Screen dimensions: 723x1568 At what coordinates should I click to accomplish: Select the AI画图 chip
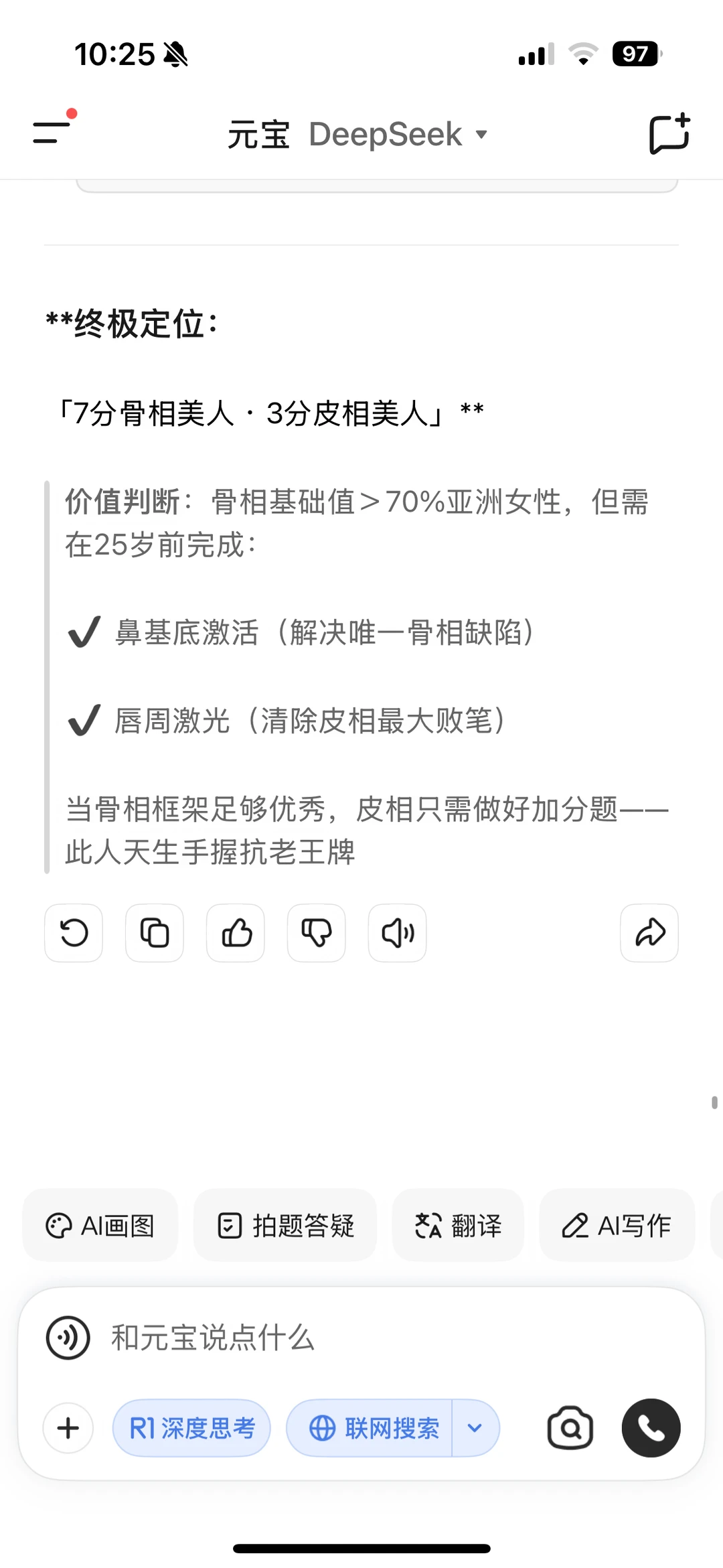[100, 1226]
